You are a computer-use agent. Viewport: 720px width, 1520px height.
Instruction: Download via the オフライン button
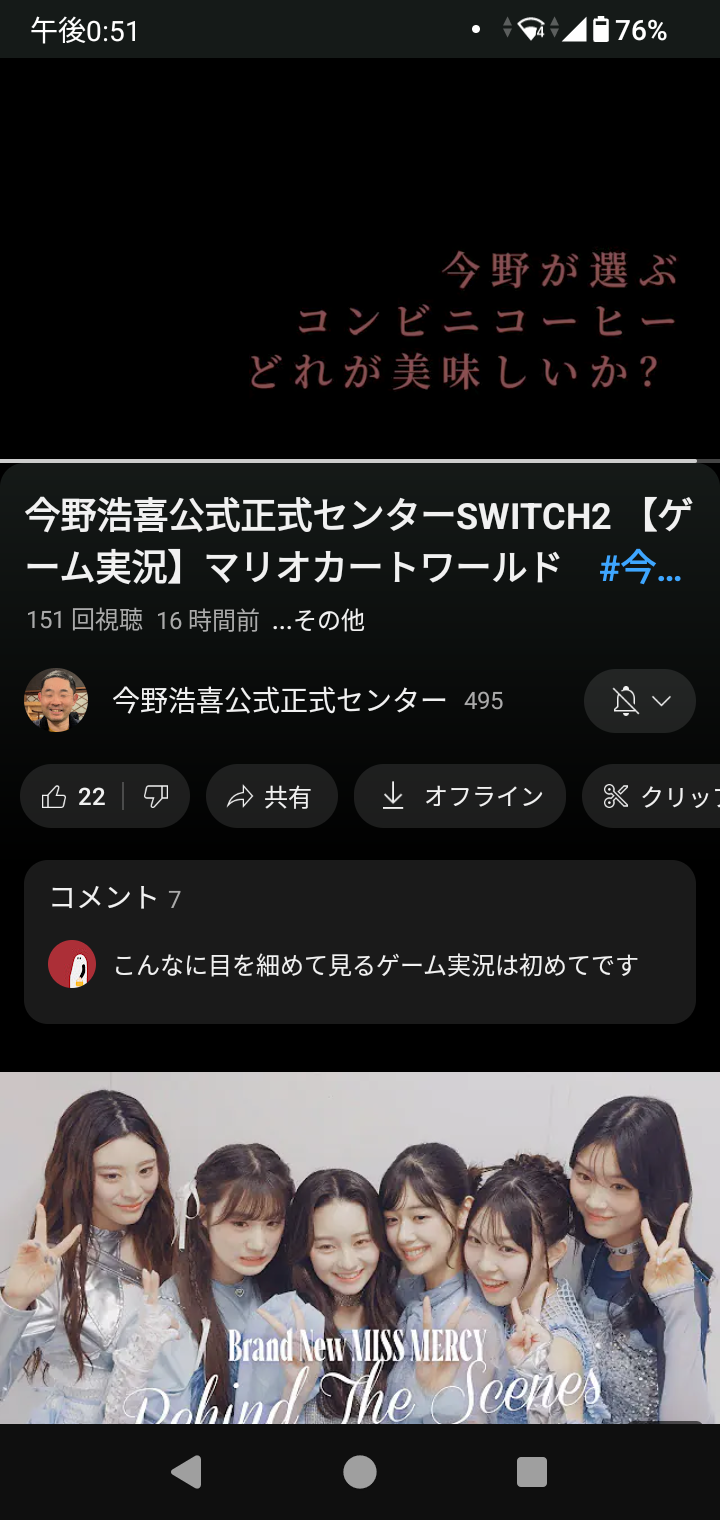point(460,796)
